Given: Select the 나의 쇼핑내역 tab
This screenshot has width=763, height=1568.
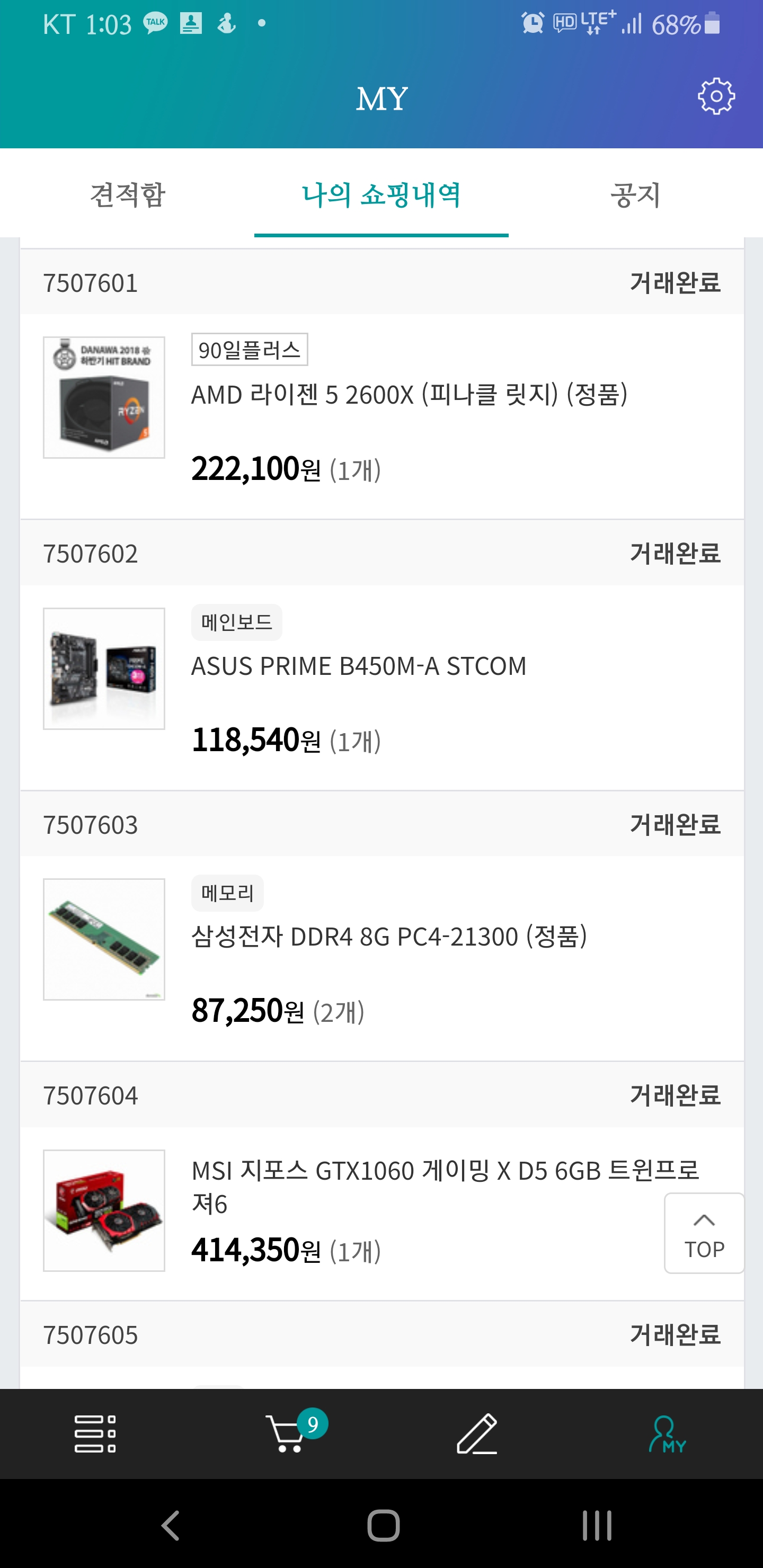Looking at the screenshot, I should pos(381,195).
